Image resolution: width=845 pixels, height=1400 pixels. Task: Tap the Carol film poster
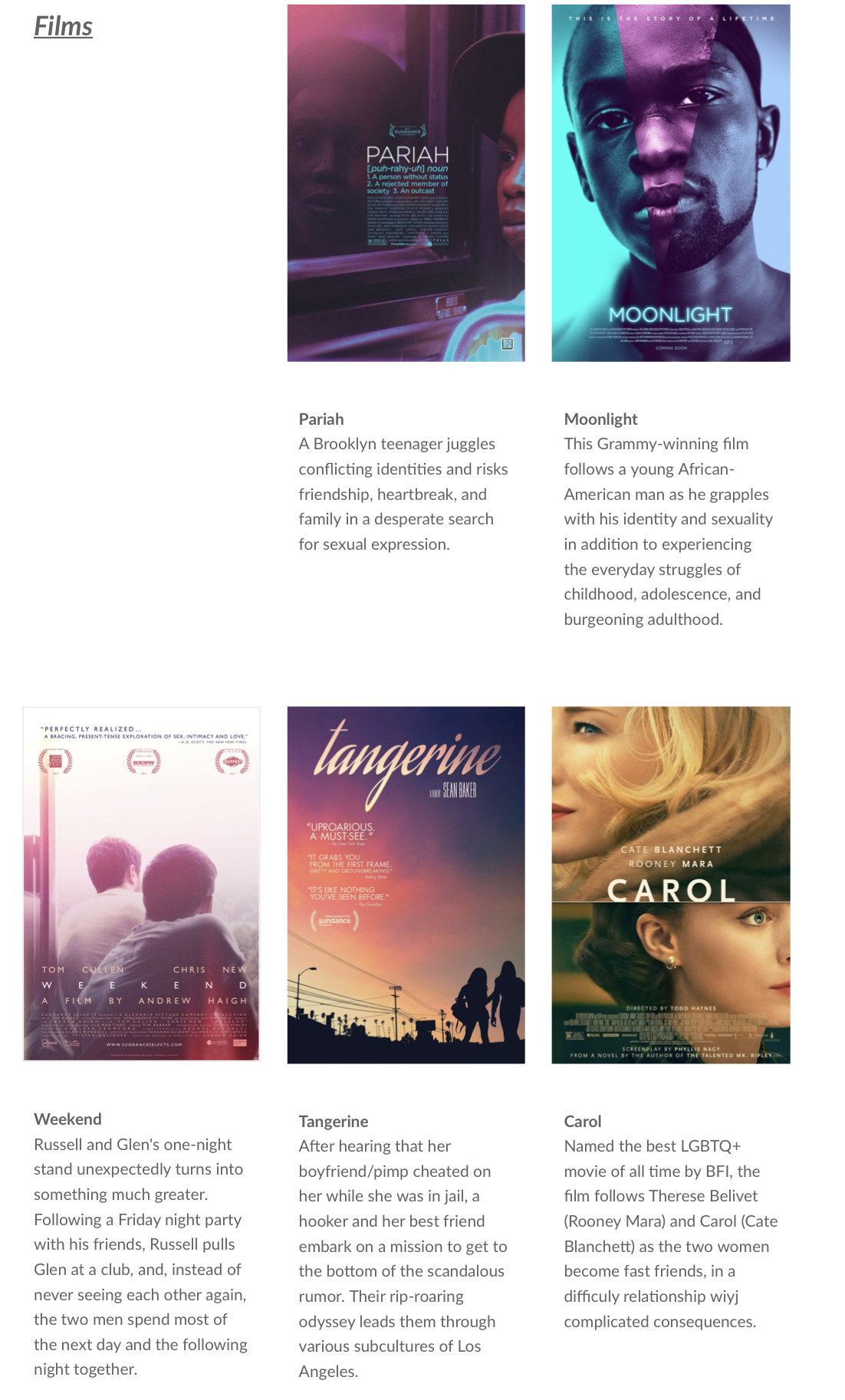670,885
